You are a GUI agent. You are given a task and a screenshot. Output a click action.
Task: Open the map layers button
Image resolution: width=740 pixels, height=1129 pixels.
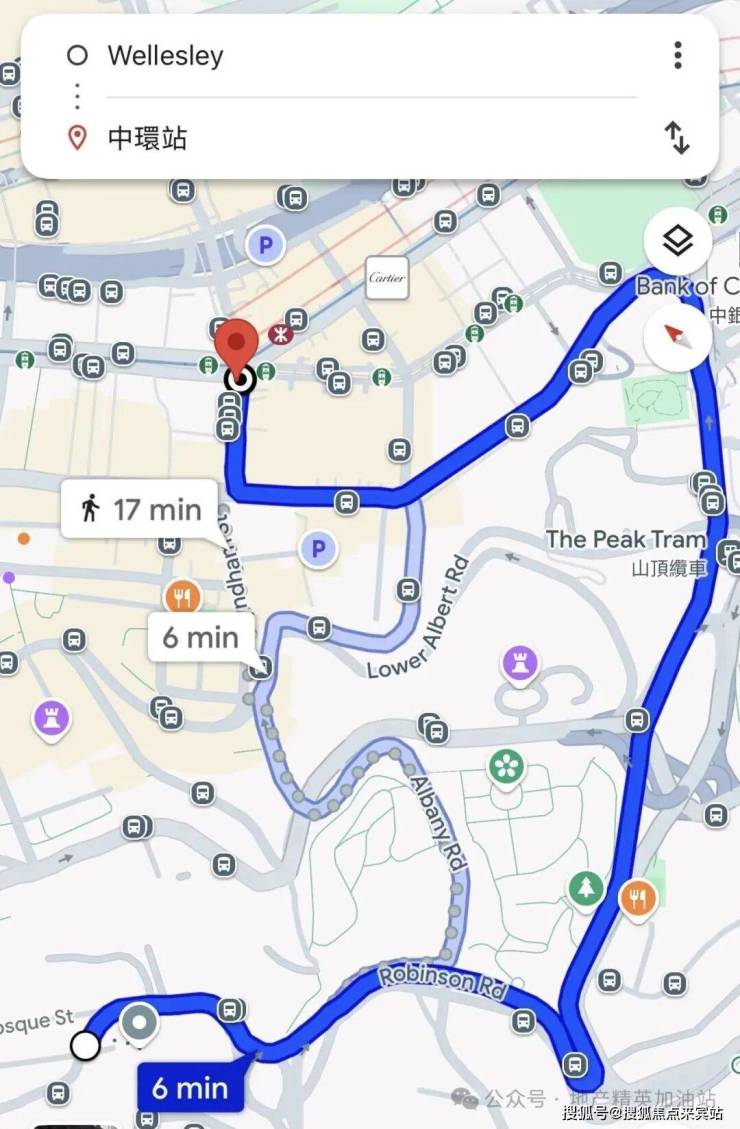click(x=677, y=241)
